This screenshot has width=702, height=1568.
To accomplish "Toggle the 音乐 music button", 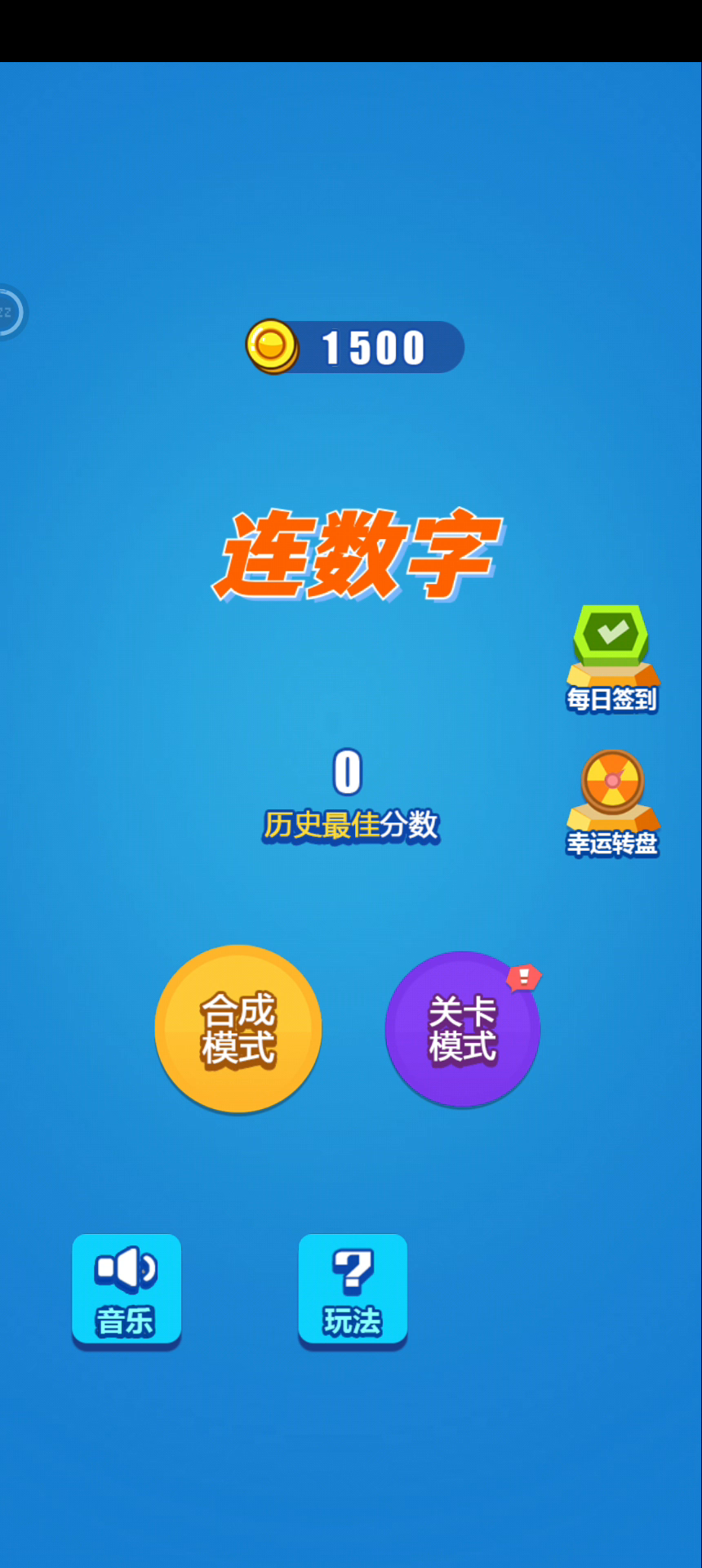I will coord(127,1290).
